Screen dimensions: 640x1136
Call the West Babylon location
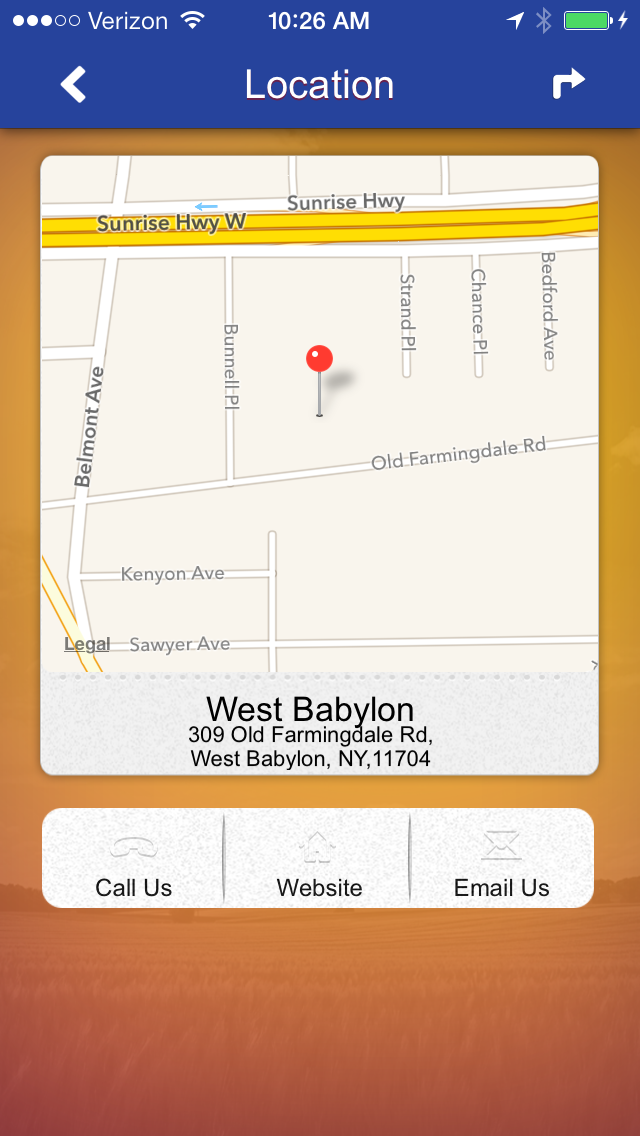click(x=133, y=860)
